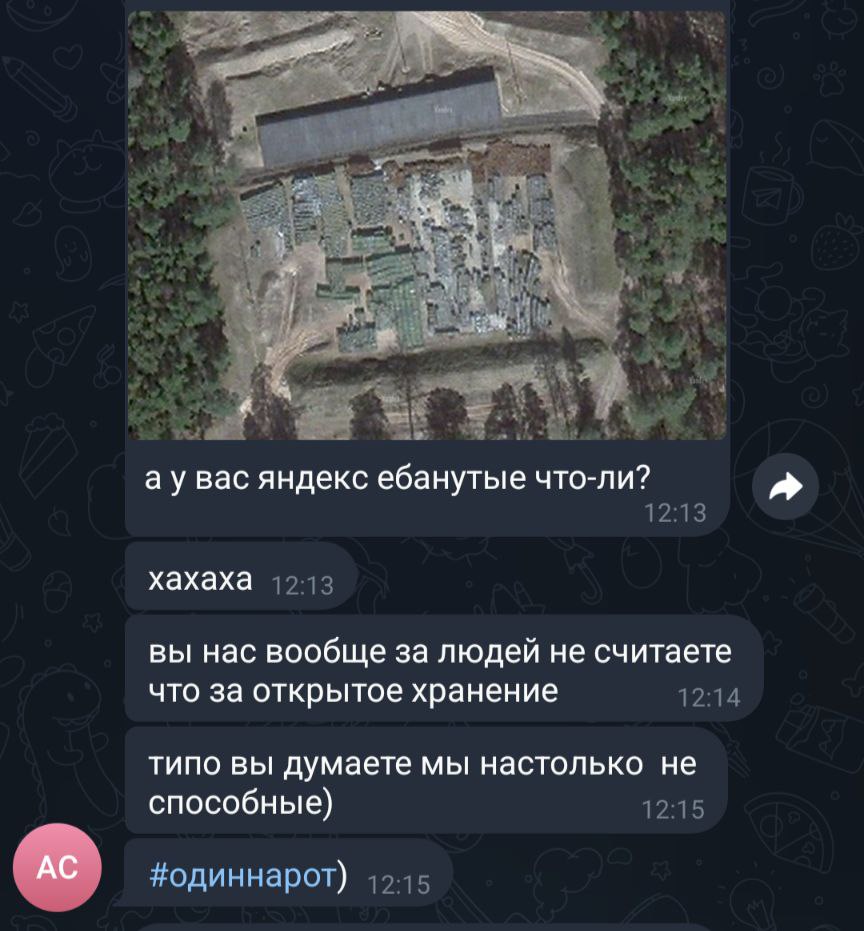Open the #одиннарот hashtag link
Screen dimensions: 864x931
click(242, 874)
